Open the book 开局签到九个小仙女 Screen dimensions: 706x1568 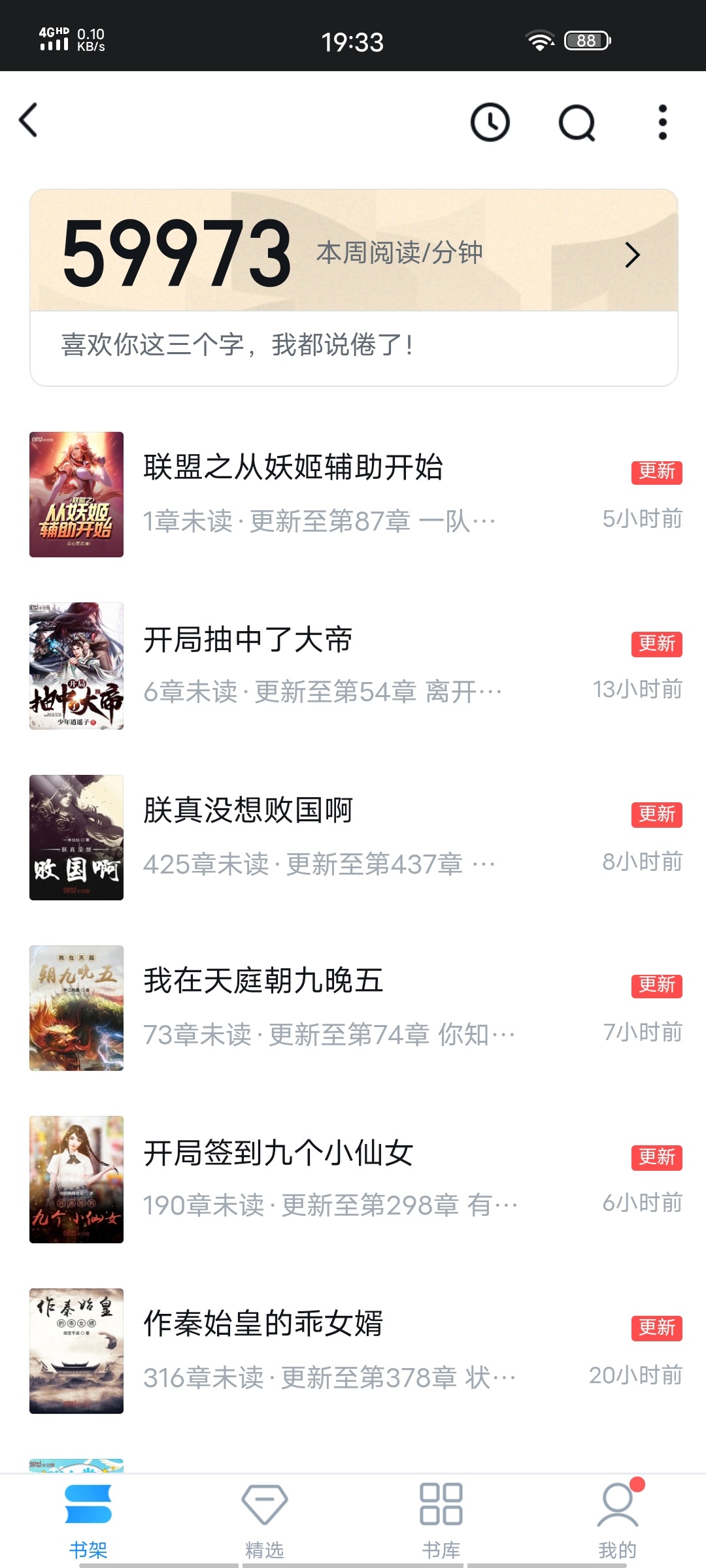278,1153
